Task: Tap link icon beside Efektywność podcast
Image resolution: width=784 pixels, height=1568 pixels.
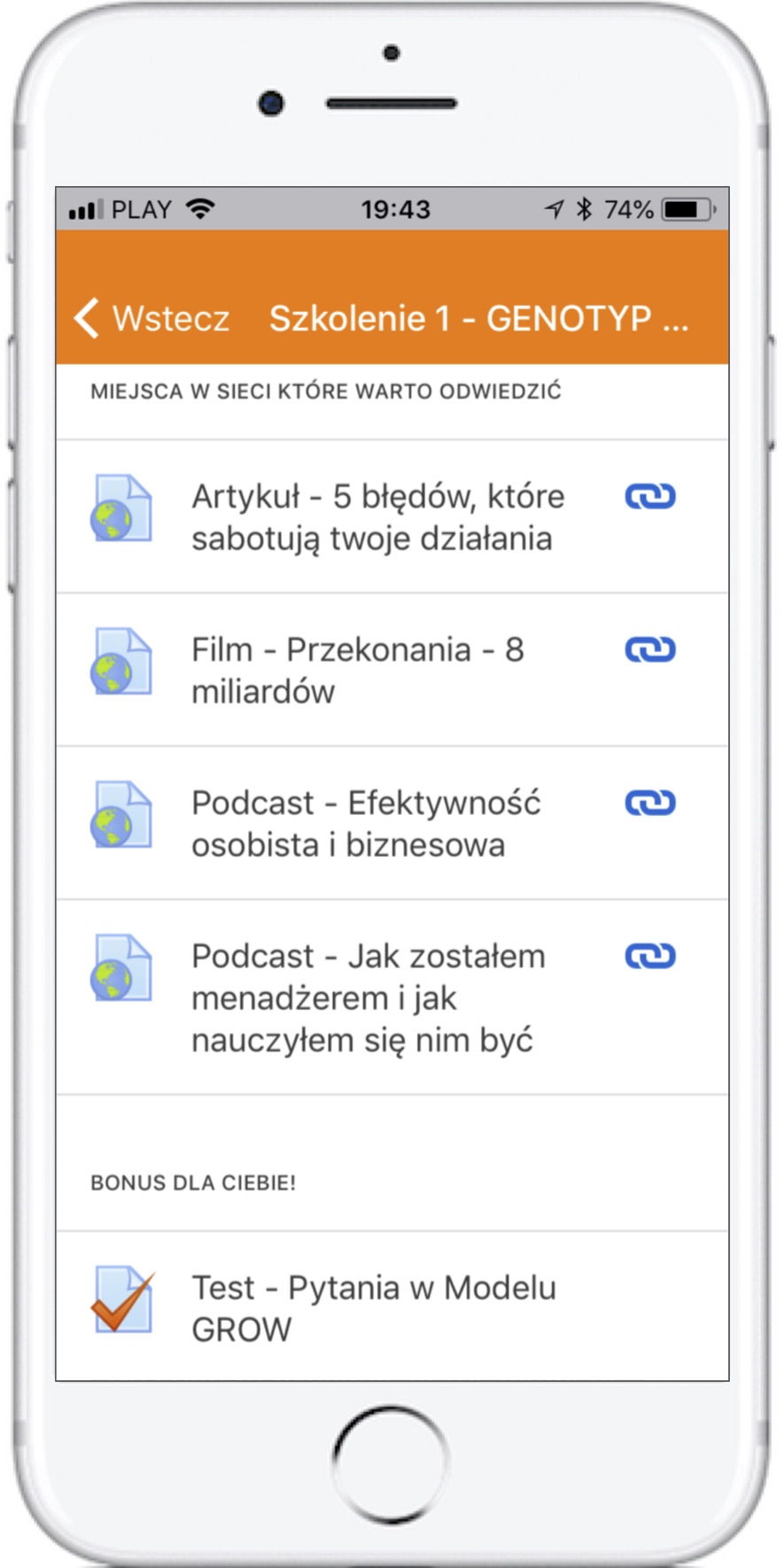Action: pyautogui.click(x=650, y=803)
